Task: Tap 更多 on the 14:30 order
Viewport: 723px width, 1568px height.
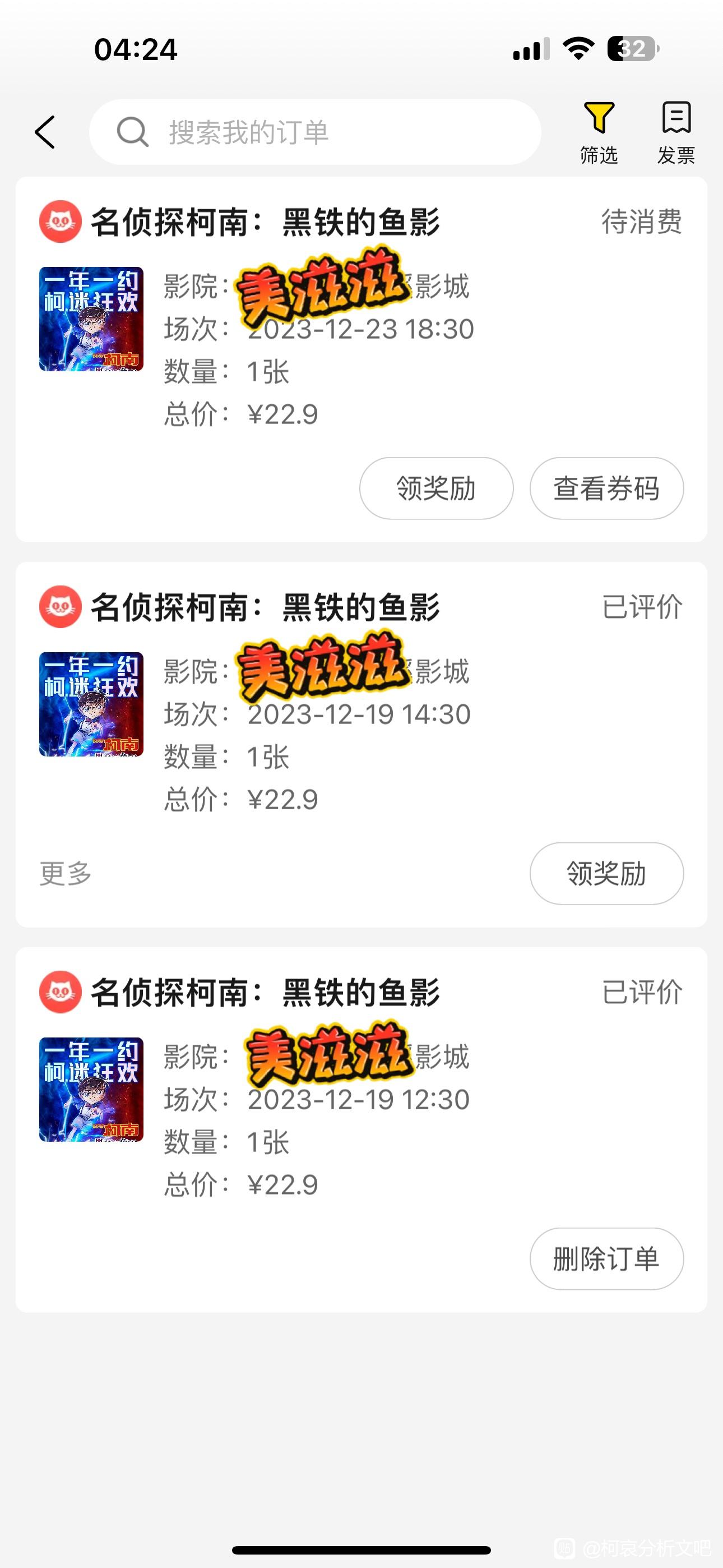Action: [66, 874]
